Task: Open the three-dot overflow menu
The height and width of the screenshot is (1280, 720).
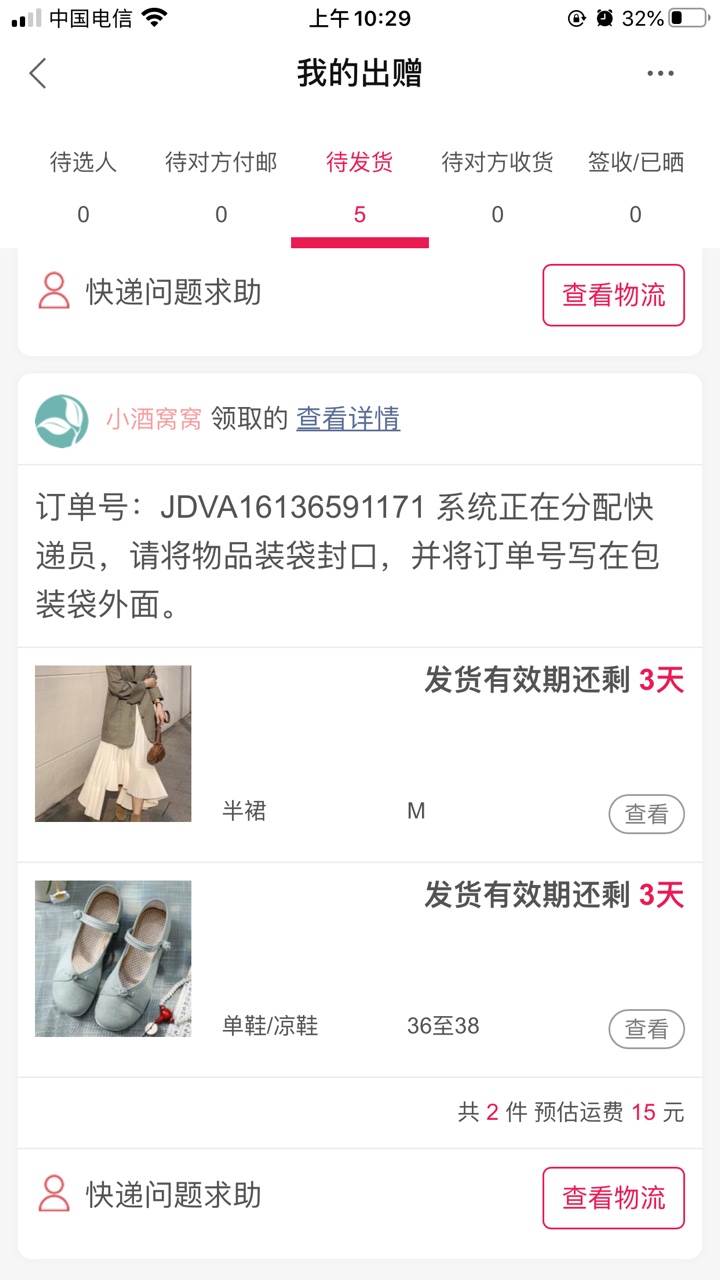Action: [660, 73]
